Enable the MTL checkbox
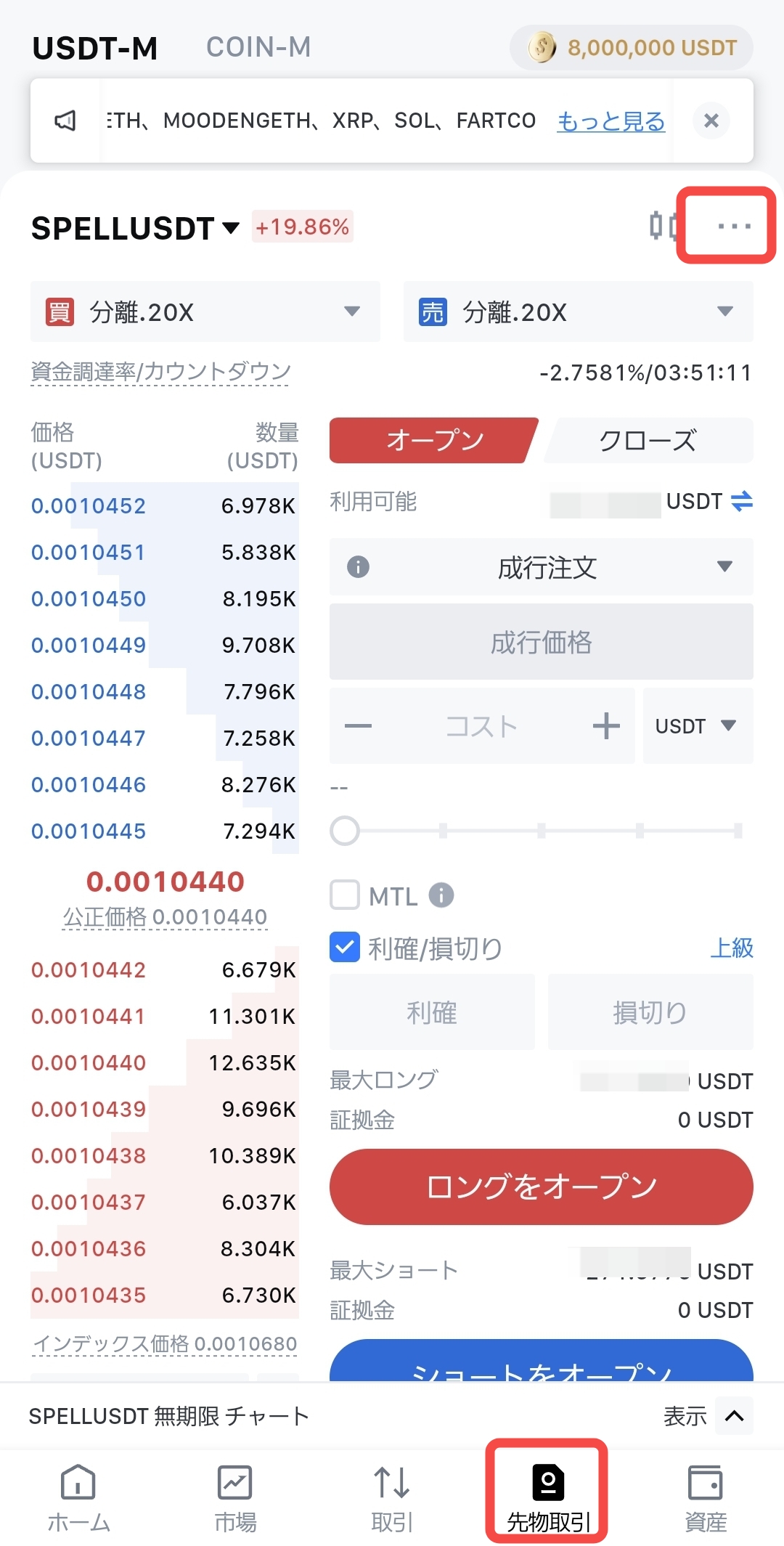Screen dimensions: 784x1546 (x=345, y=895)
